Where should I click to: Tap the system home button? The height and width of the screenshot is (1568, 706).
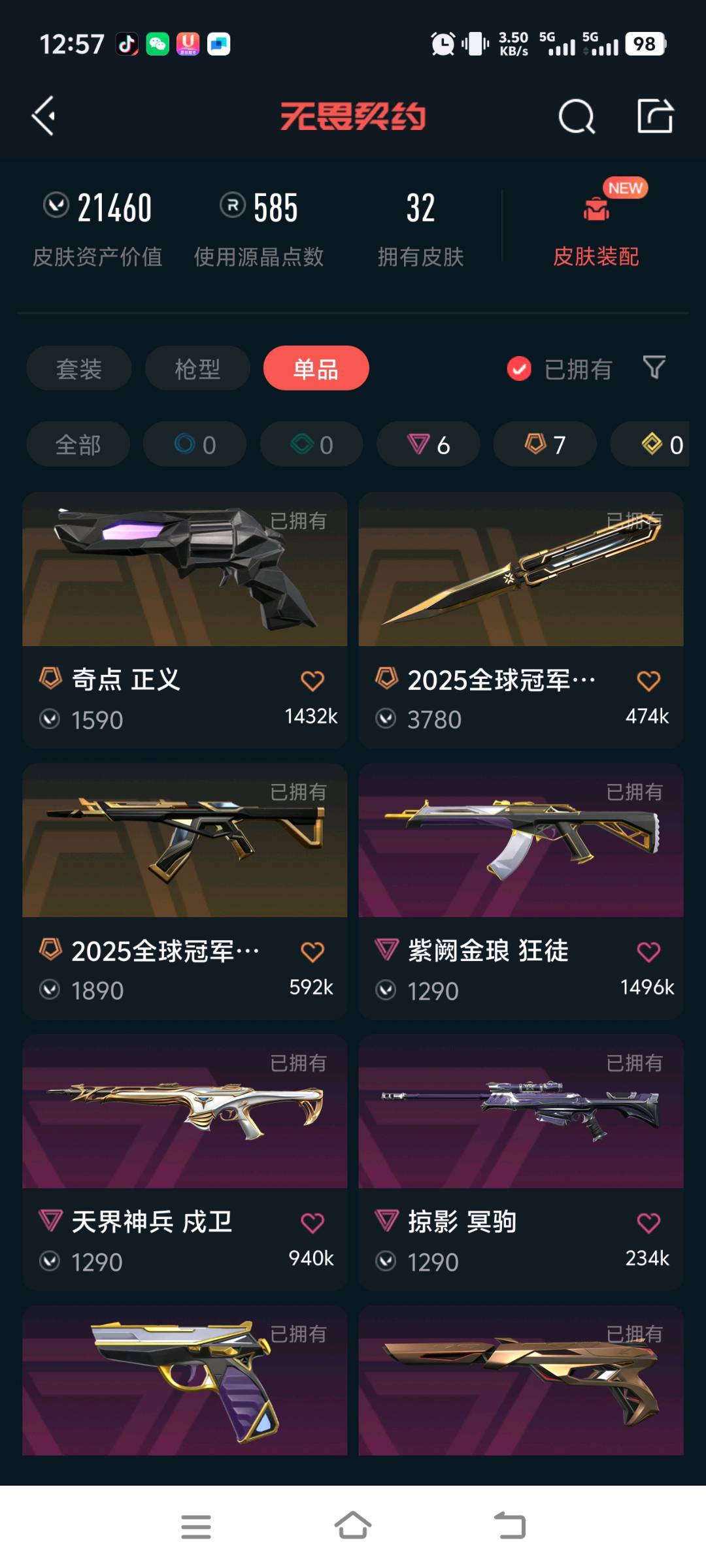pyautogui.click(x=353, y=1526)
